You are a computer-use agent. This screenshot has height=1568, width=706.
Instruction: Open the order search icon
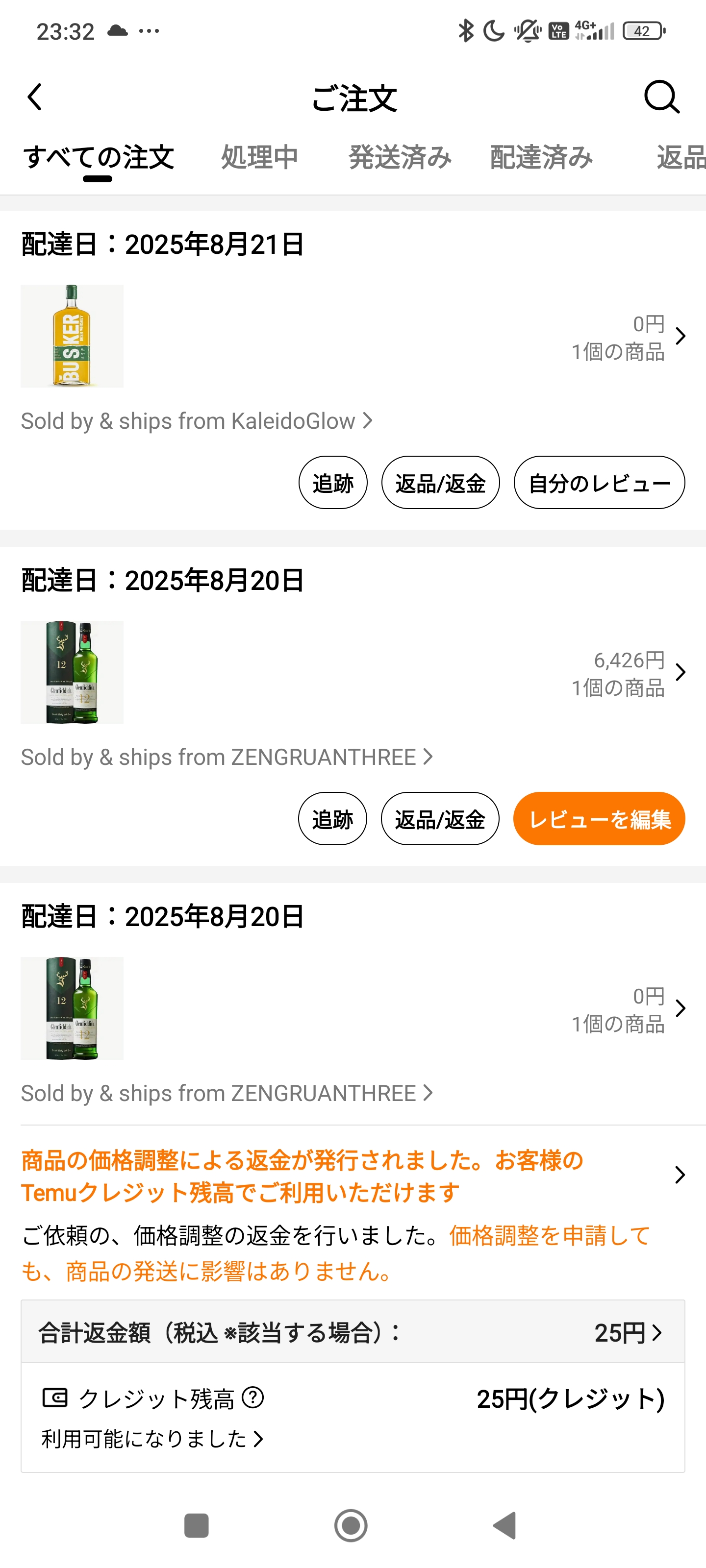point(661,97)
